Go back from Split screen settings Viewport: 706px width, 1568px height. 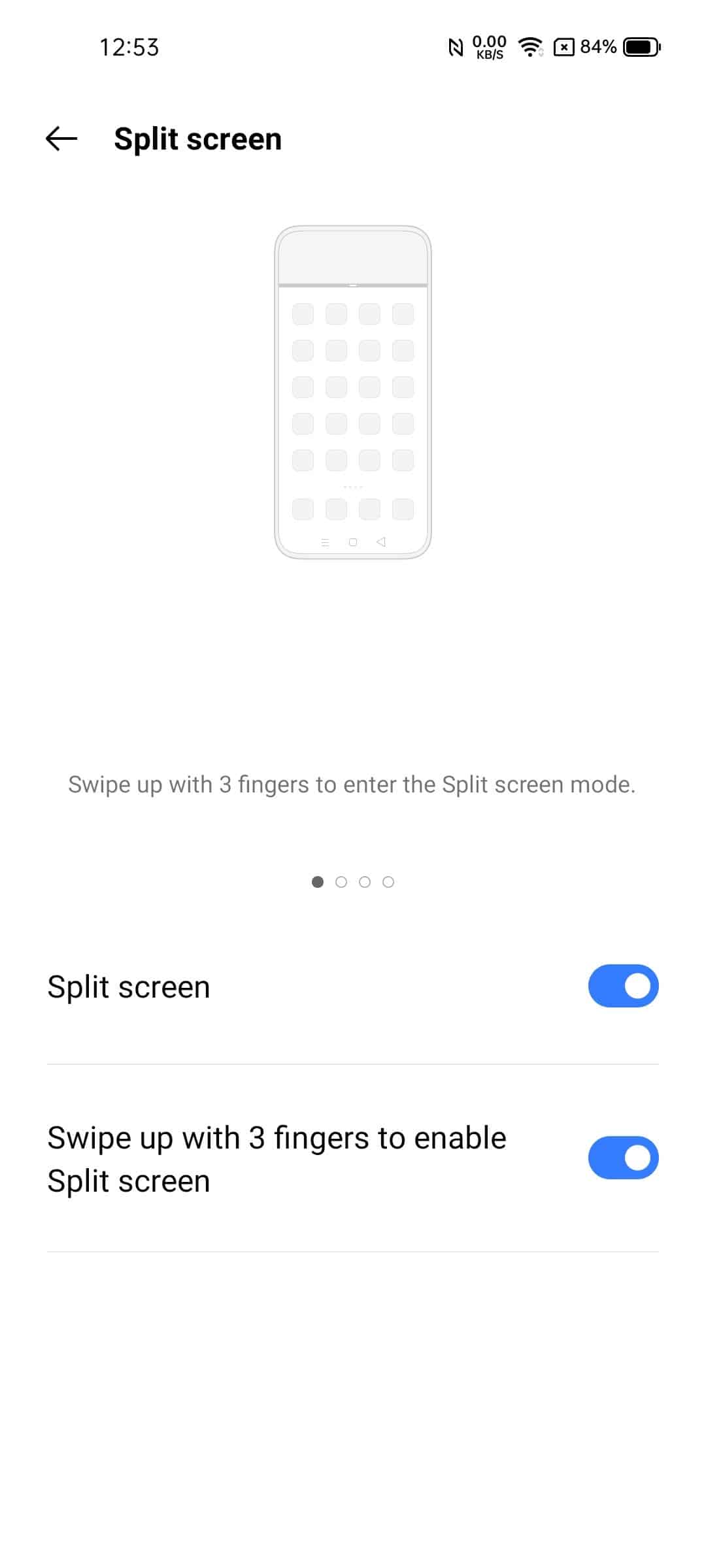coord(61,139)
